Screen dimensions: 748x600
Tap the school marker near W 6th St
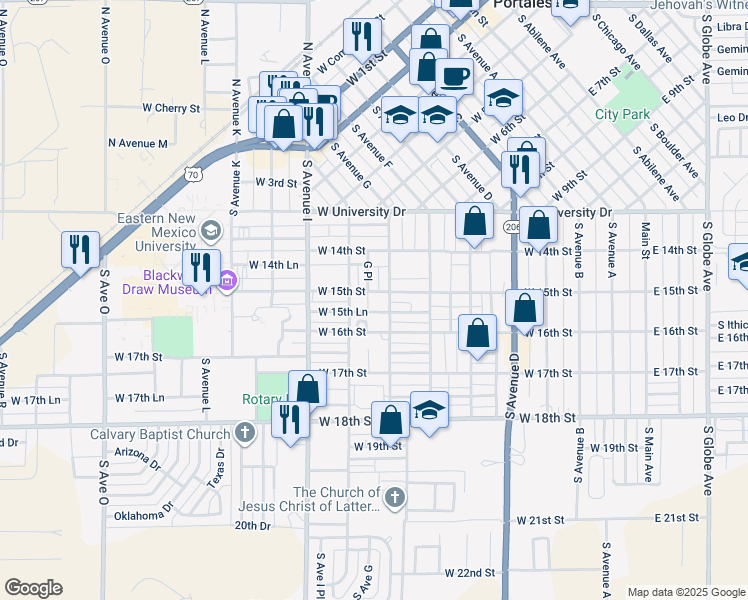pyautogui.click(x=503, y=98)
